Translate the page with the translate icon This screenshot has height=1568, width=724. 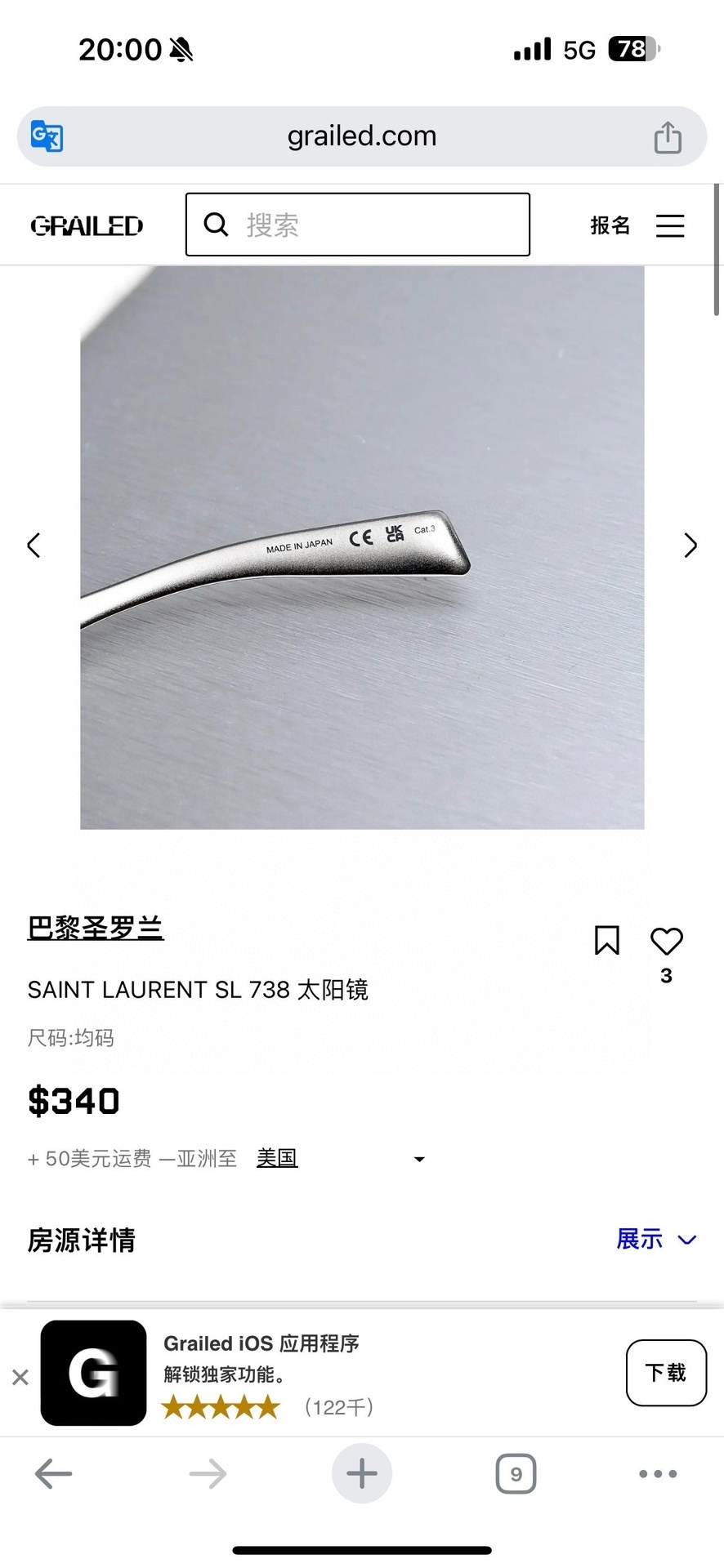(x=47, y=136)
